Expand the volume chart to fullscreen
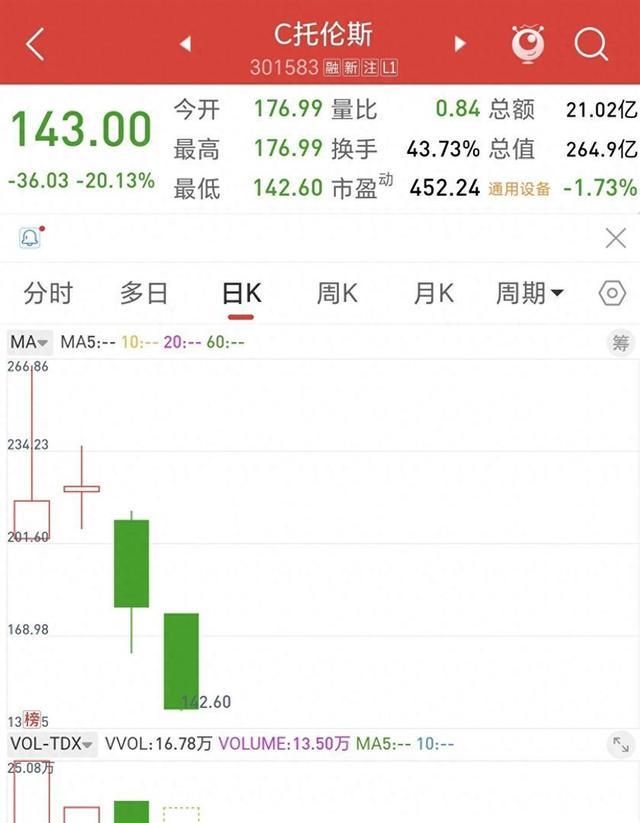640x823 pixels. [621, 744]
